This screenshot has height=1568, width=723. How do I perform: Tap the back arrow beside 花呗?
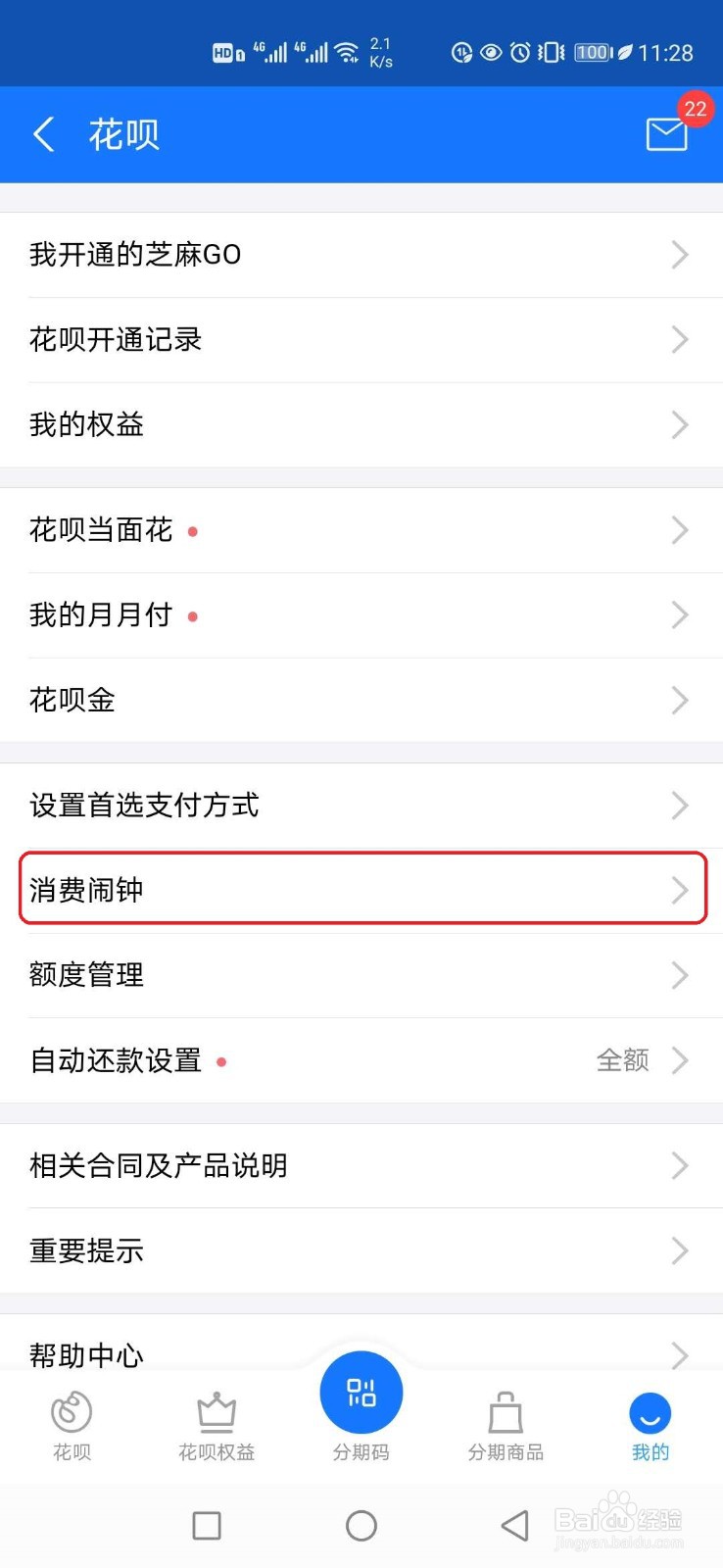43,134
